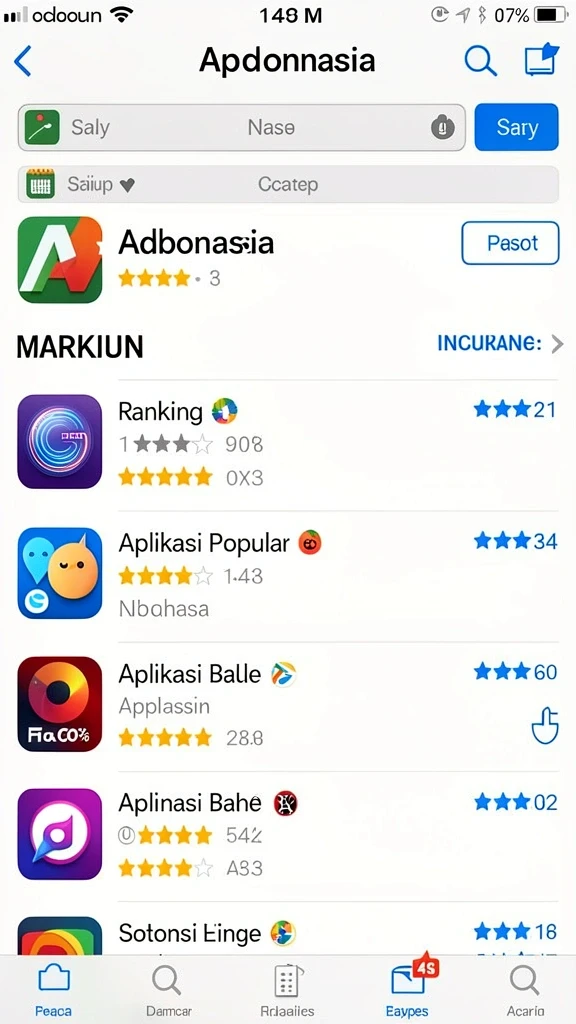This screenshot has height=1024, width=576.
Task: Go back using the top-left arrow
Action: pos(22,61)
